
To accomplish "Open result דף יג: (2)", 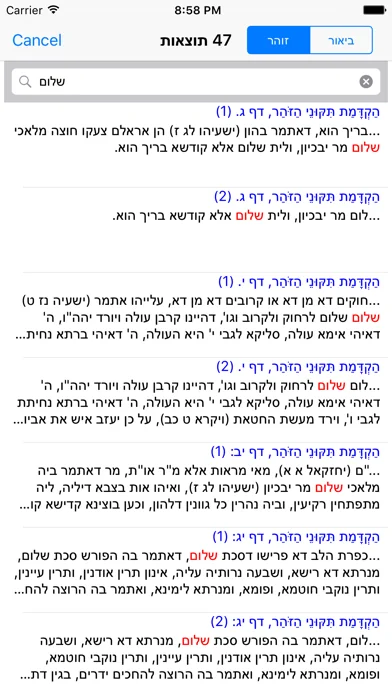I will [196, 654].
